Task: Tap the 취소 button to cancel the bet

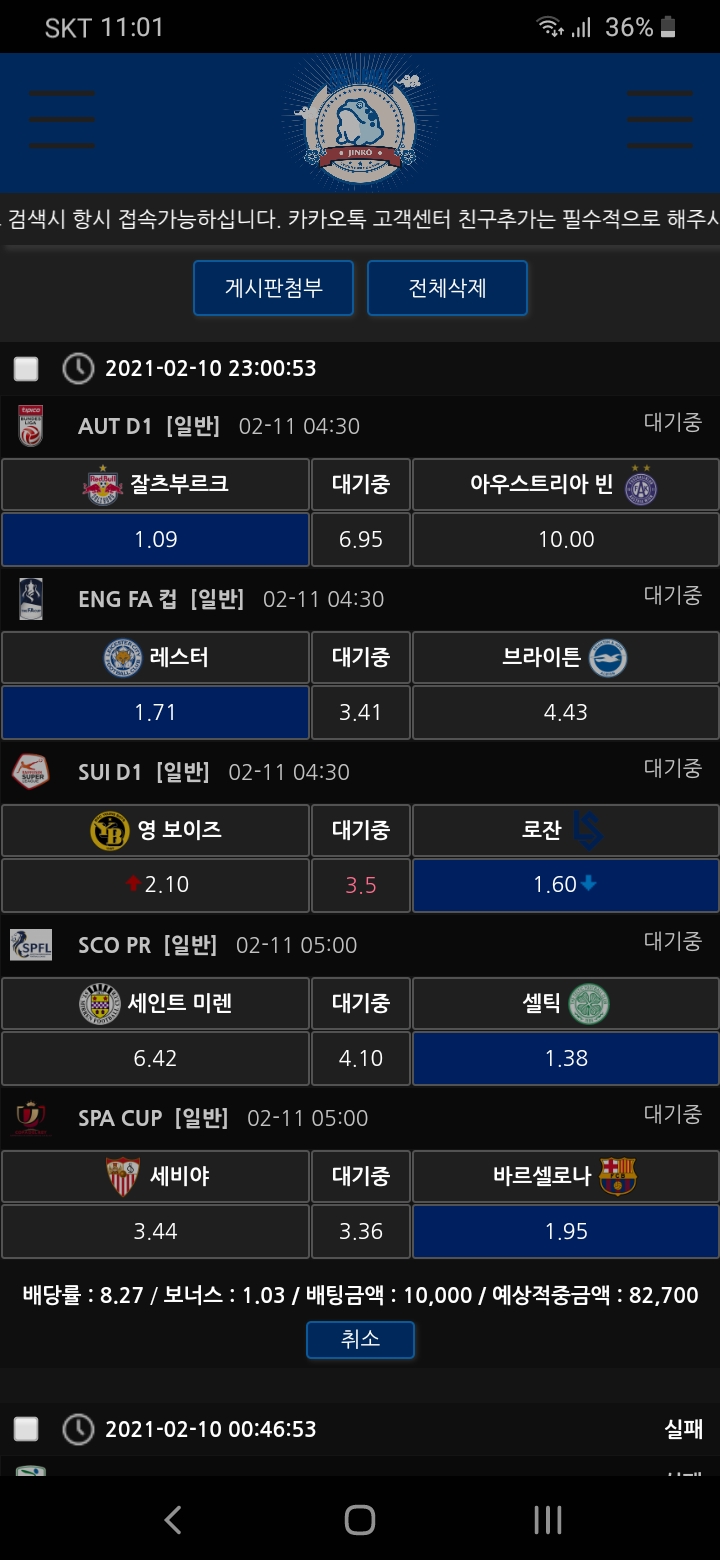Action: [360, 1339]
